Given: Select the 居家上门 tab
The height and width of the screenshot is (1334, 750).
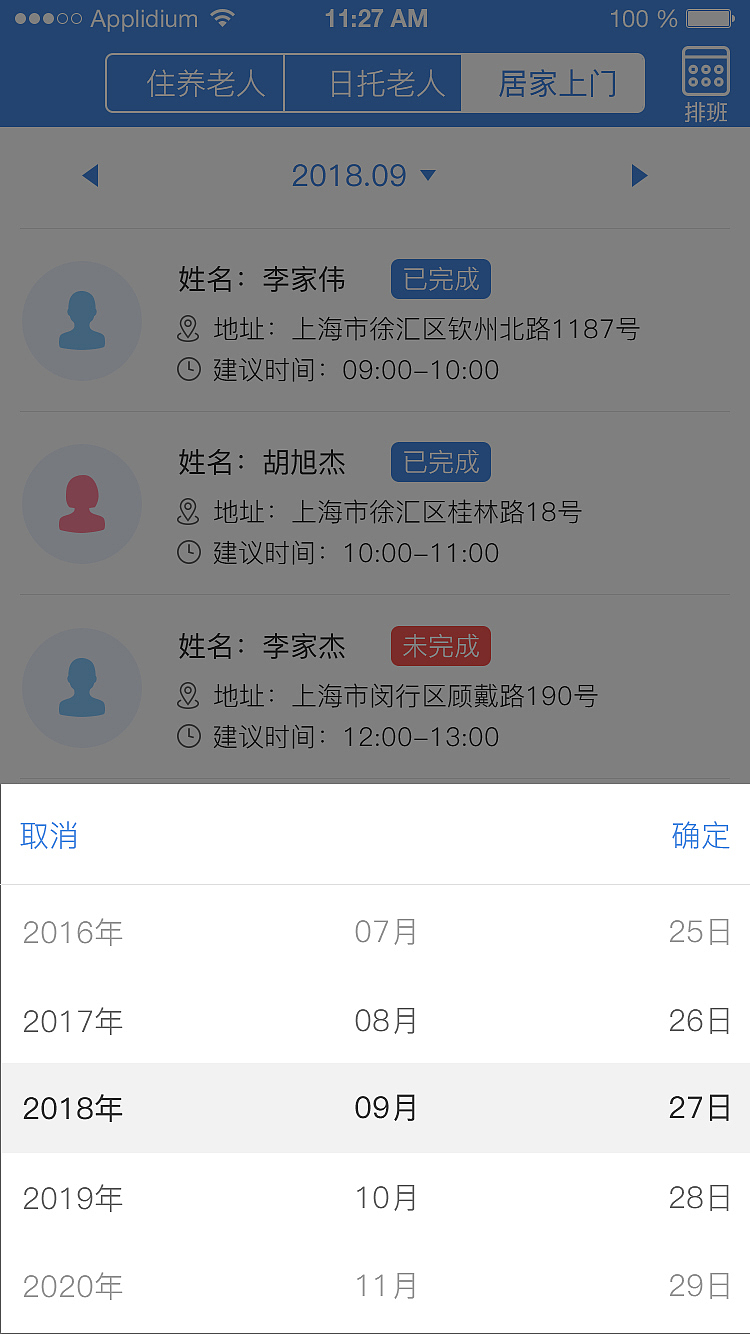Looking at the screenshot, I should (552, 84).
